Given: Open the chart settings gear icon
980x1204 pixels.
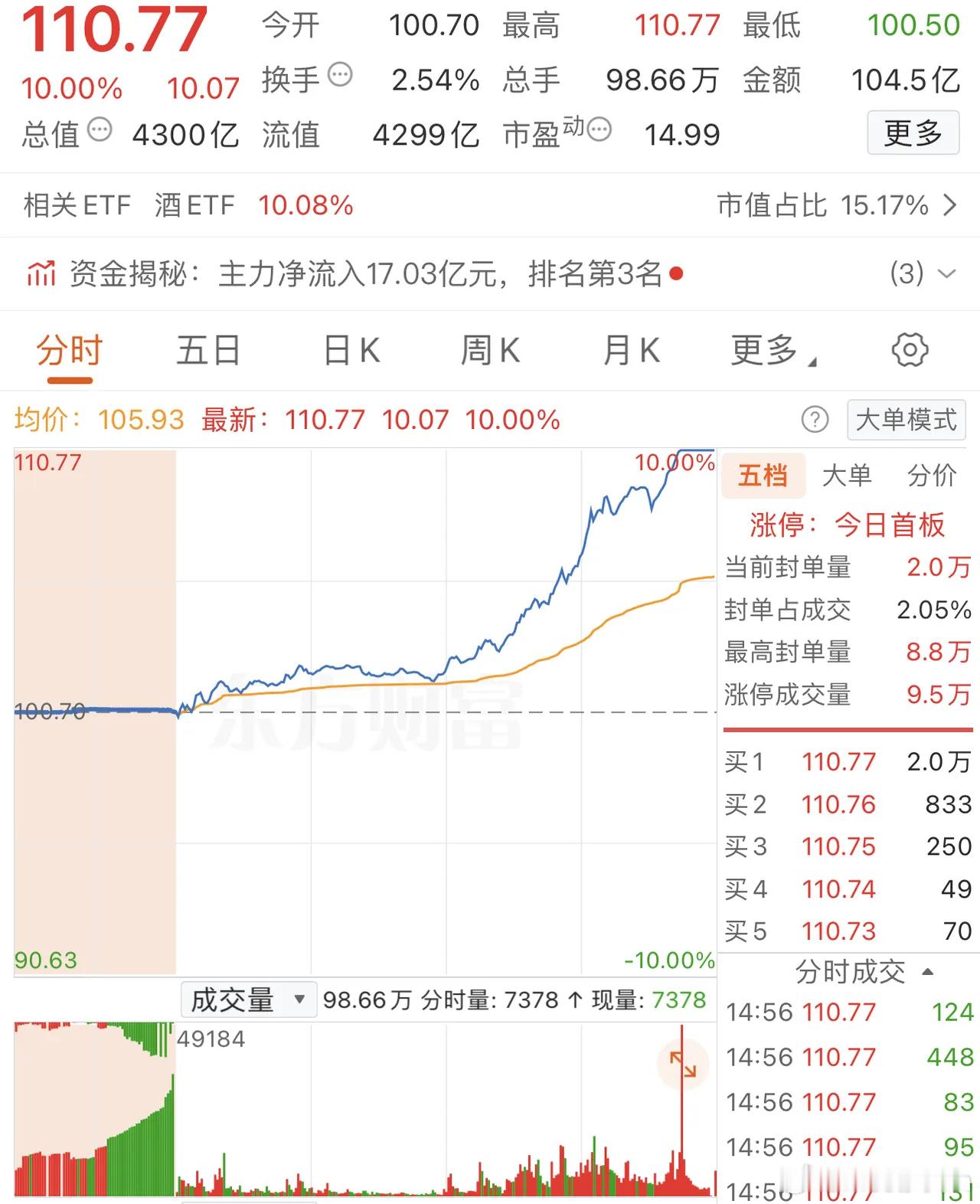Looking at the screenshot, I should pyautogui.click(x=910, y=351).
